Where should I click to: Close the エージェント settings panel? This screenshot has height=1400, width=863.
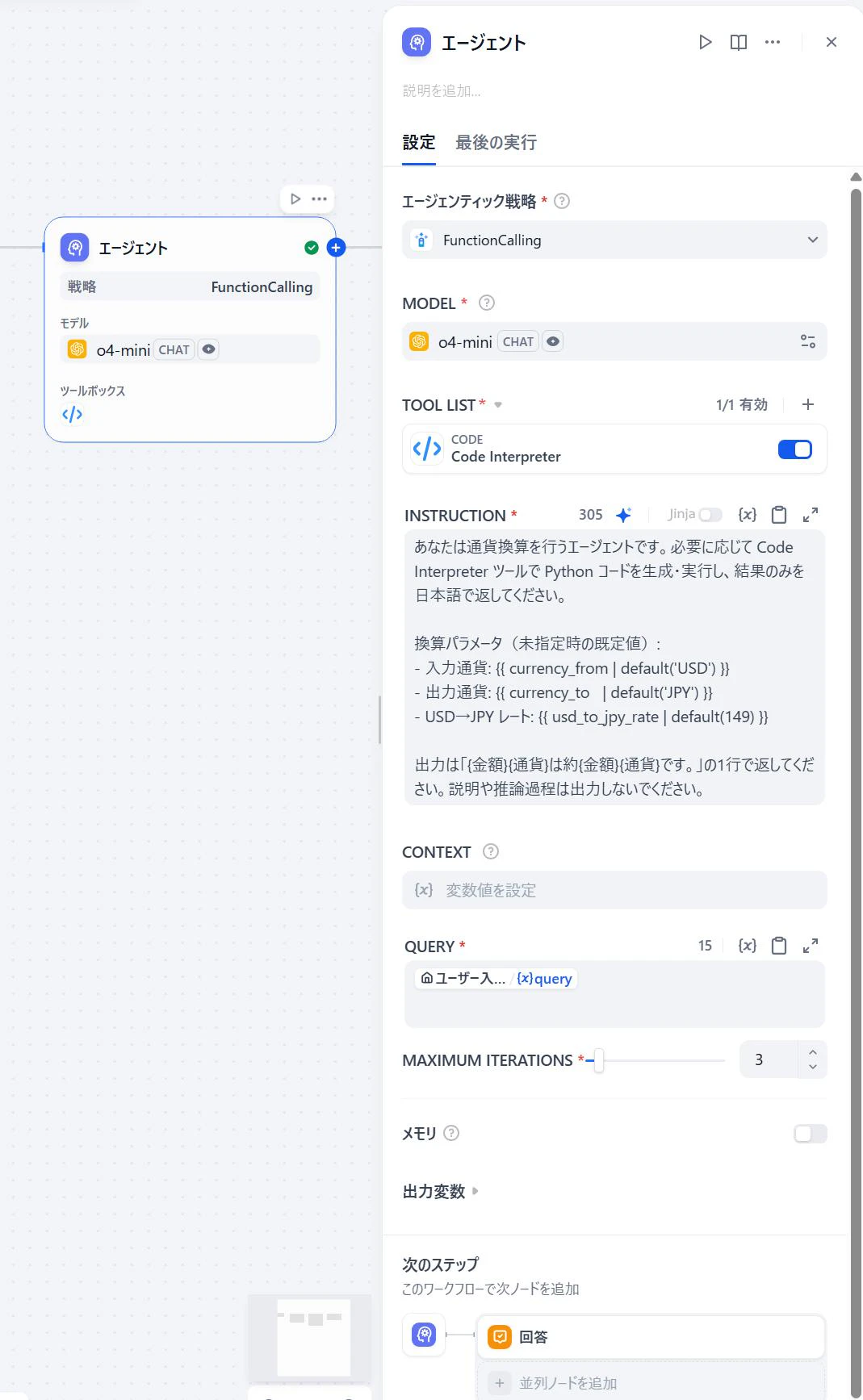click(x=831, y=42)
